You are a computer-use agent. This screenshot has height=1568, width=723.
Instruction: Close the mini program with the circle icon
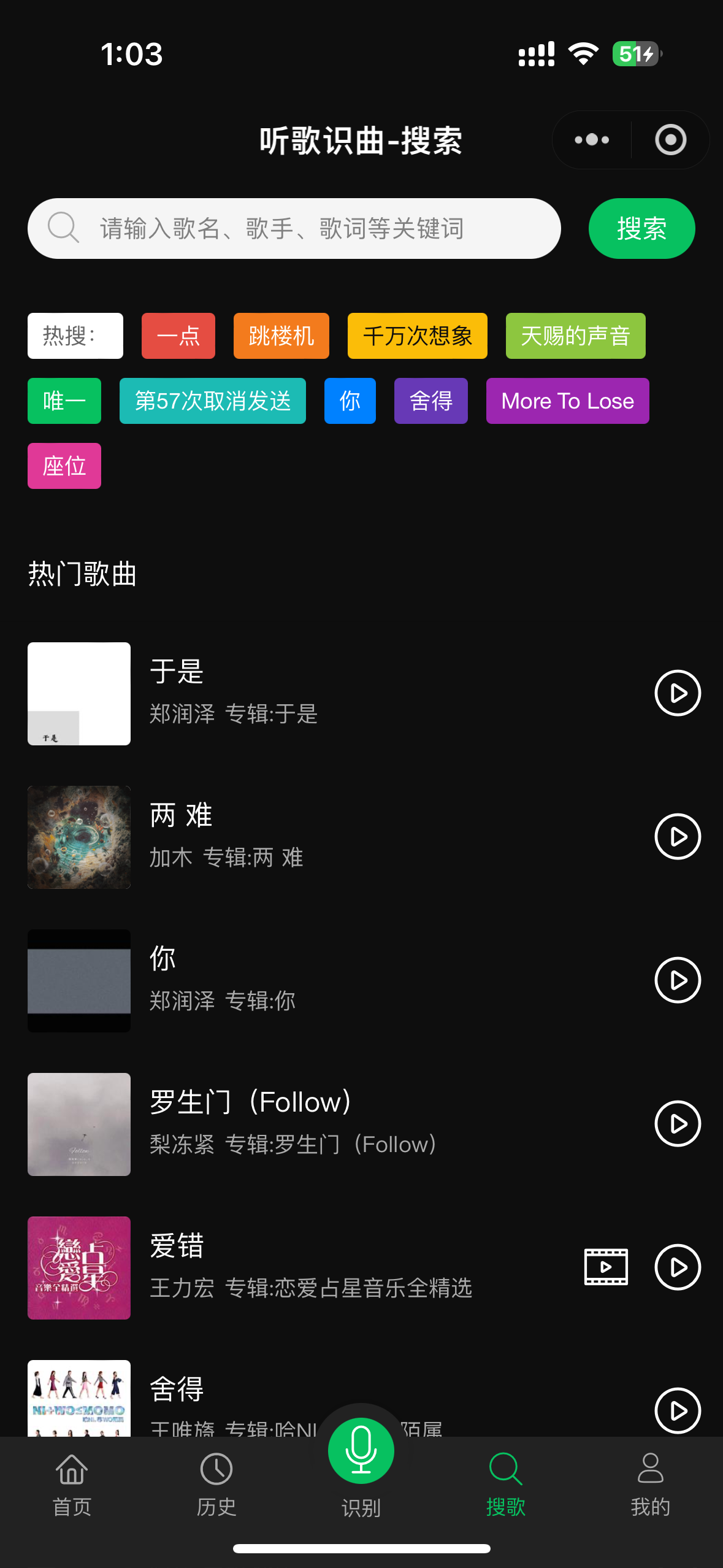click(670, 140)
